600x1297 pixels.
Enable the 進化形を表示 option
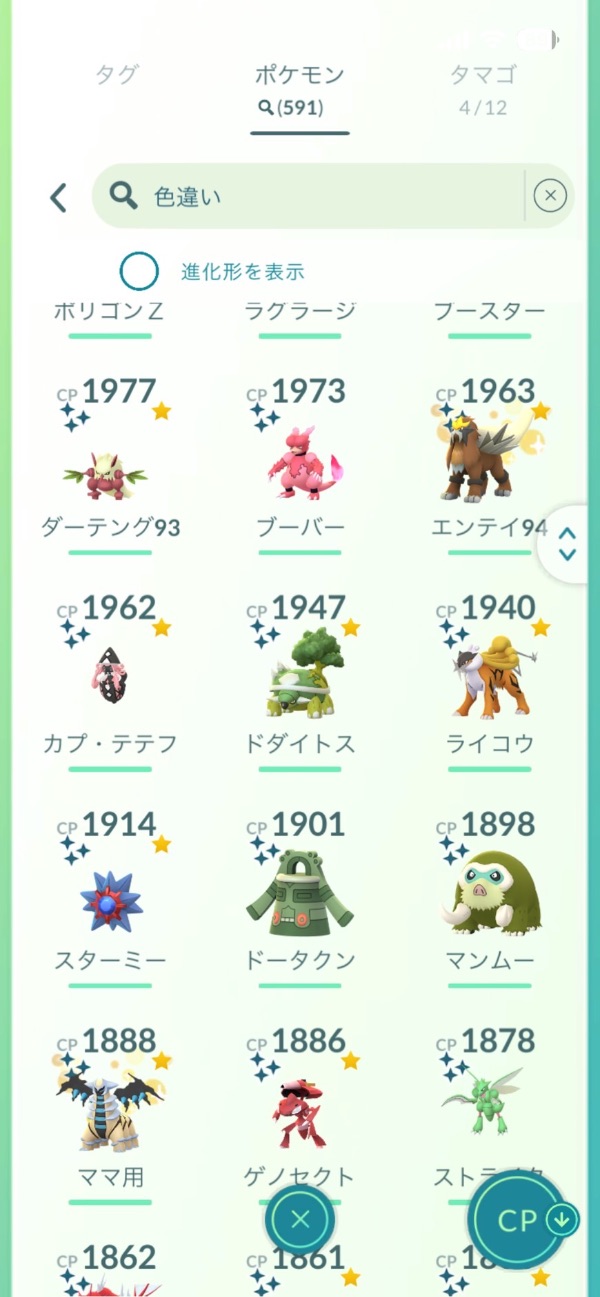point(139,271)
